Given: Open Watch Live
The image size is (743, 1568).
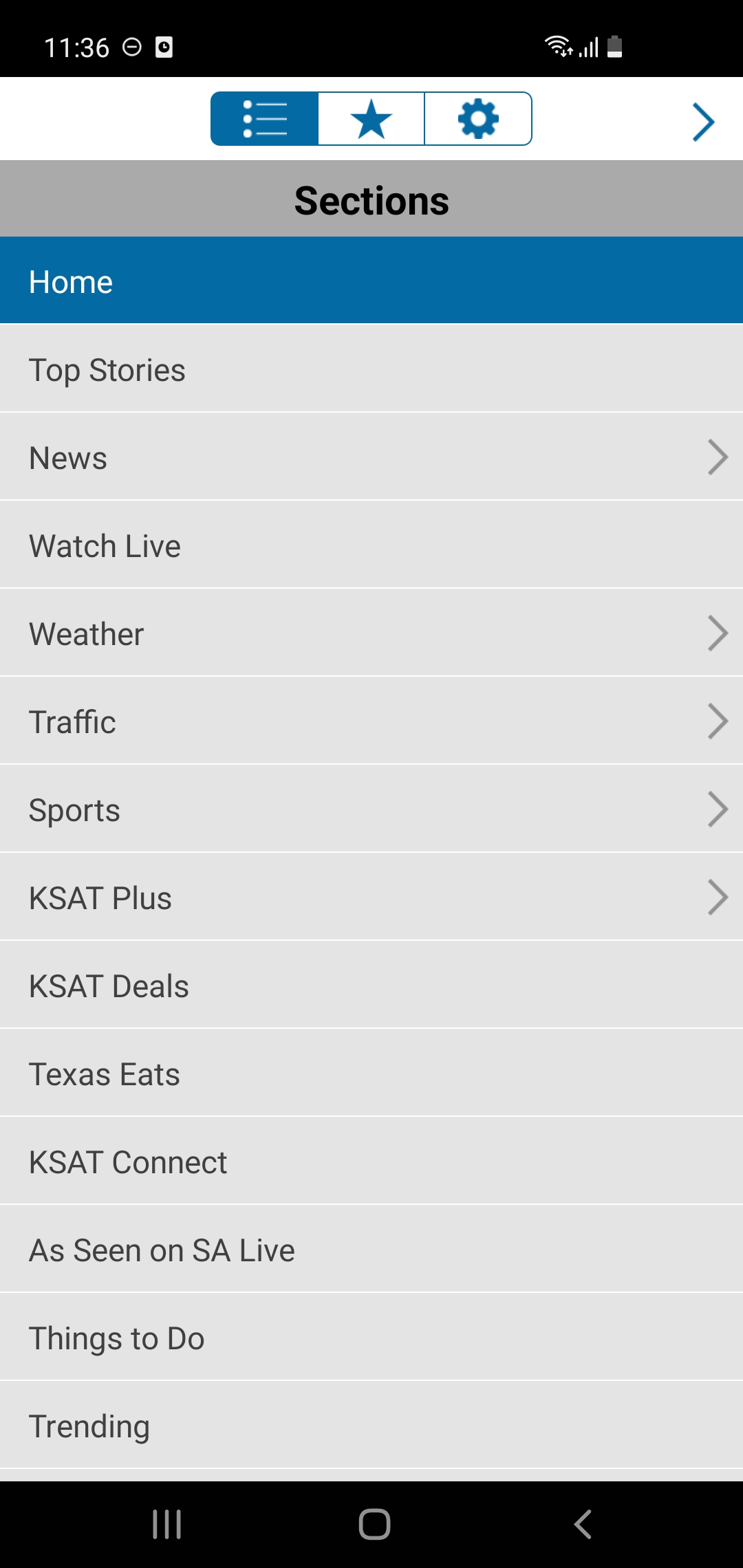Looking at the screenshot, I should tap(371, 545).
